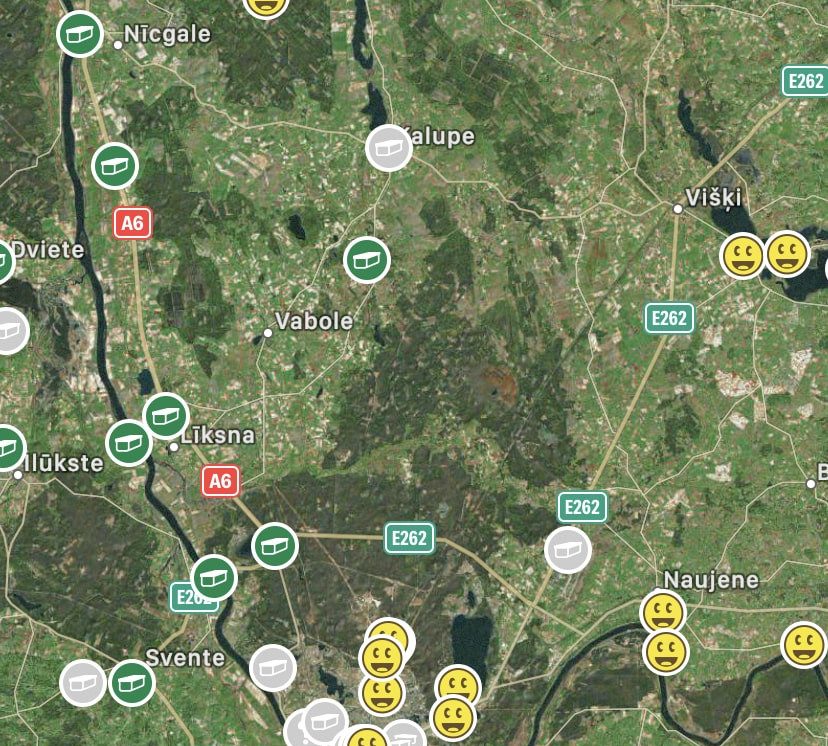Select the upper smiley marker under Naujene
The width and height of the screenshot is (828, 746).
click(x=663, y=611)
